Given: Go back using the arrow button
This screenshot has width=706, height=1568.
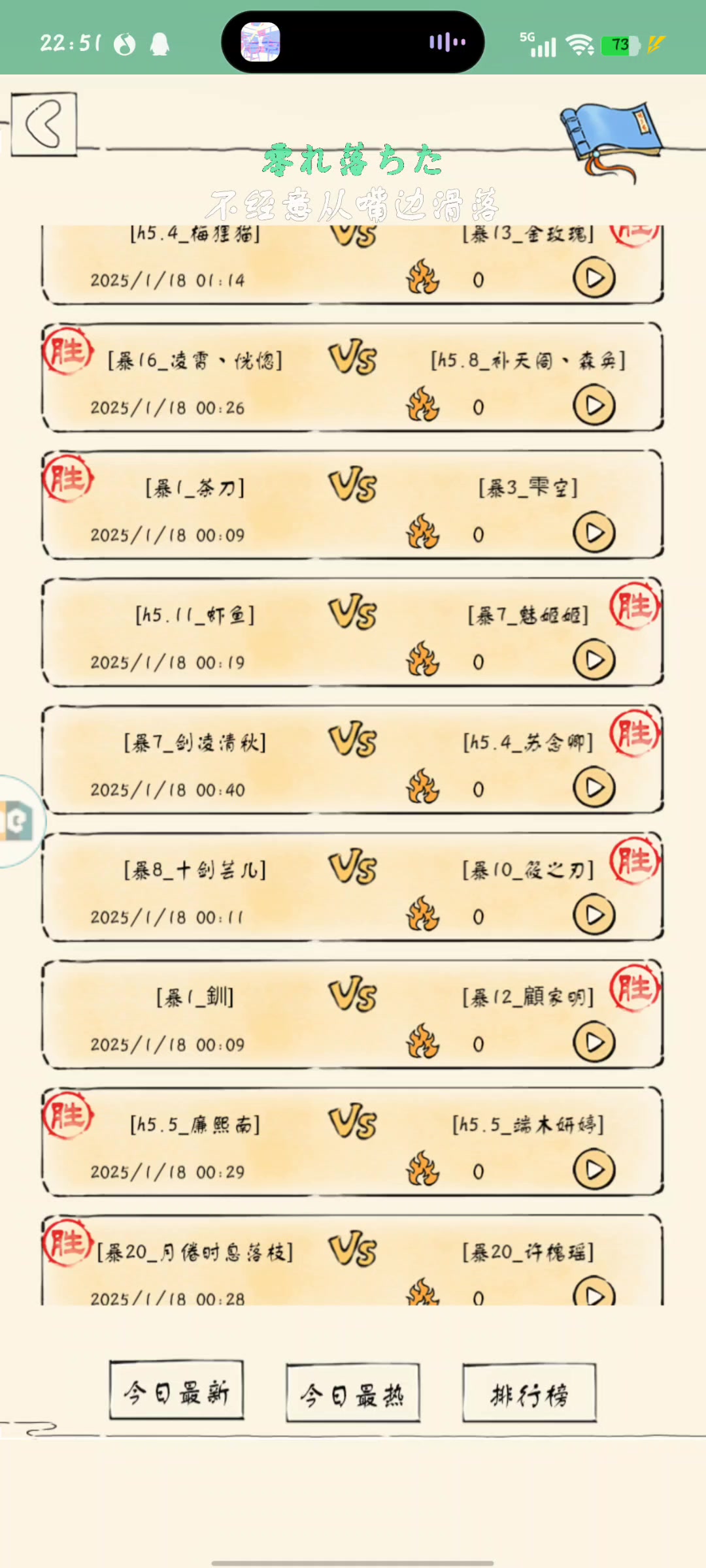Looking at the screenshot, I should tap(44, 123).
